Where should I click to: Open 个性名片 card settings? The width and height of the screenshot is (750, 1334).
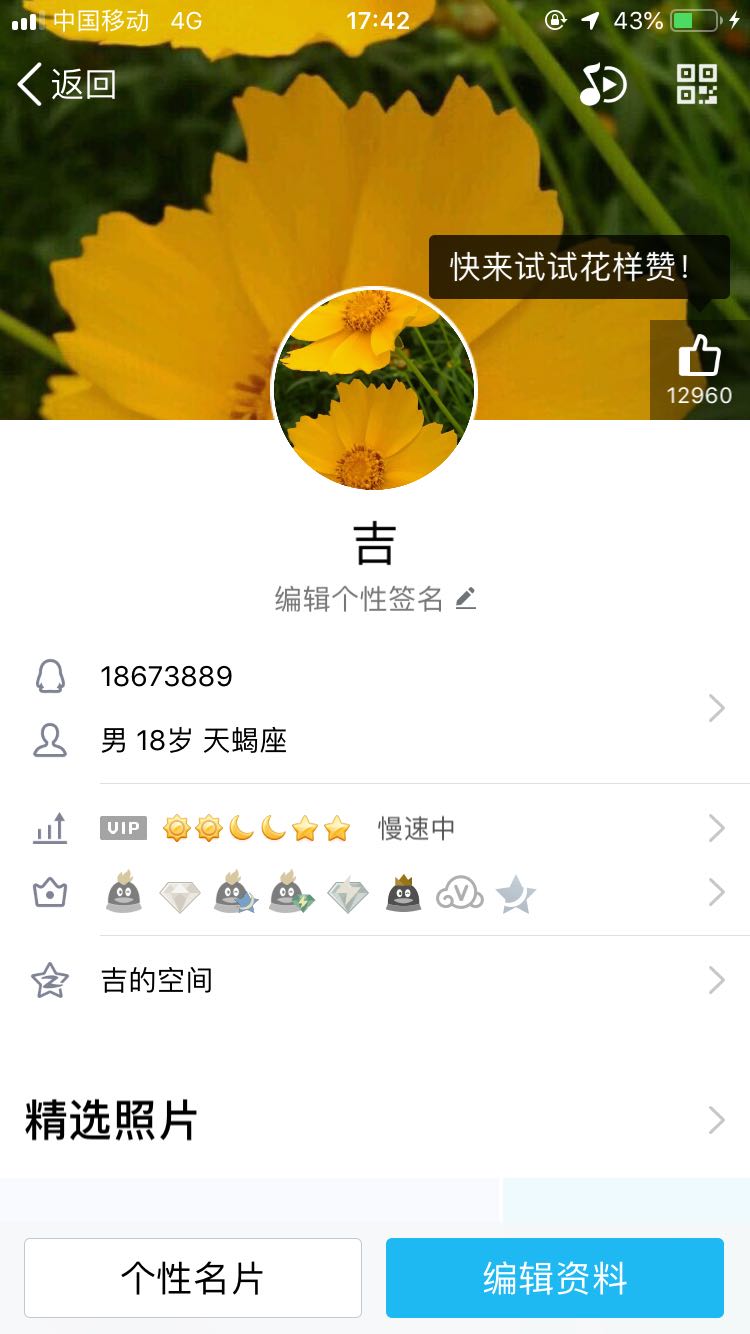click(x=193, y=1278)
